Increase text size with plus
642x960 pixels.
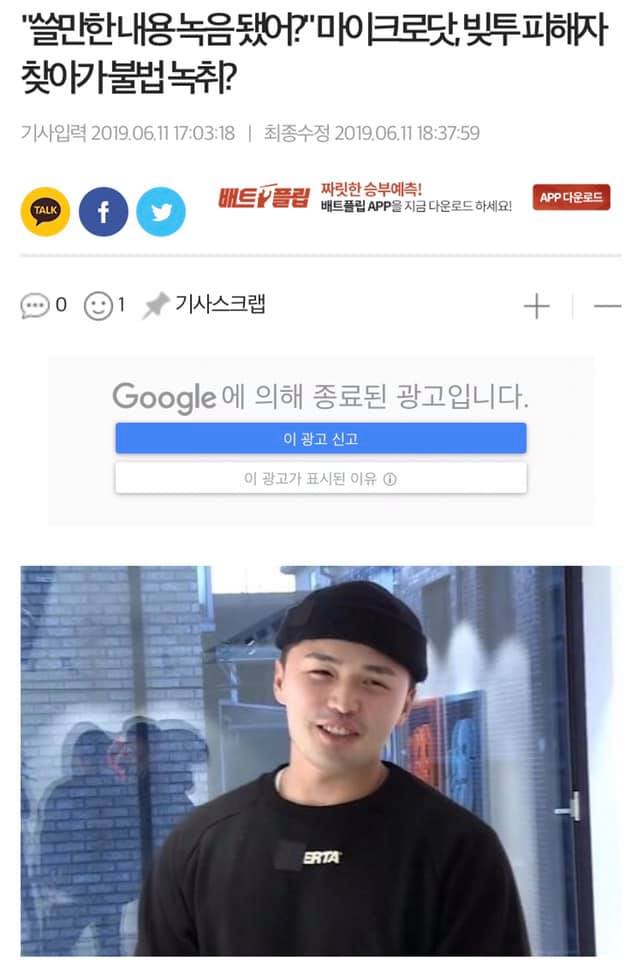coord(537,306)
